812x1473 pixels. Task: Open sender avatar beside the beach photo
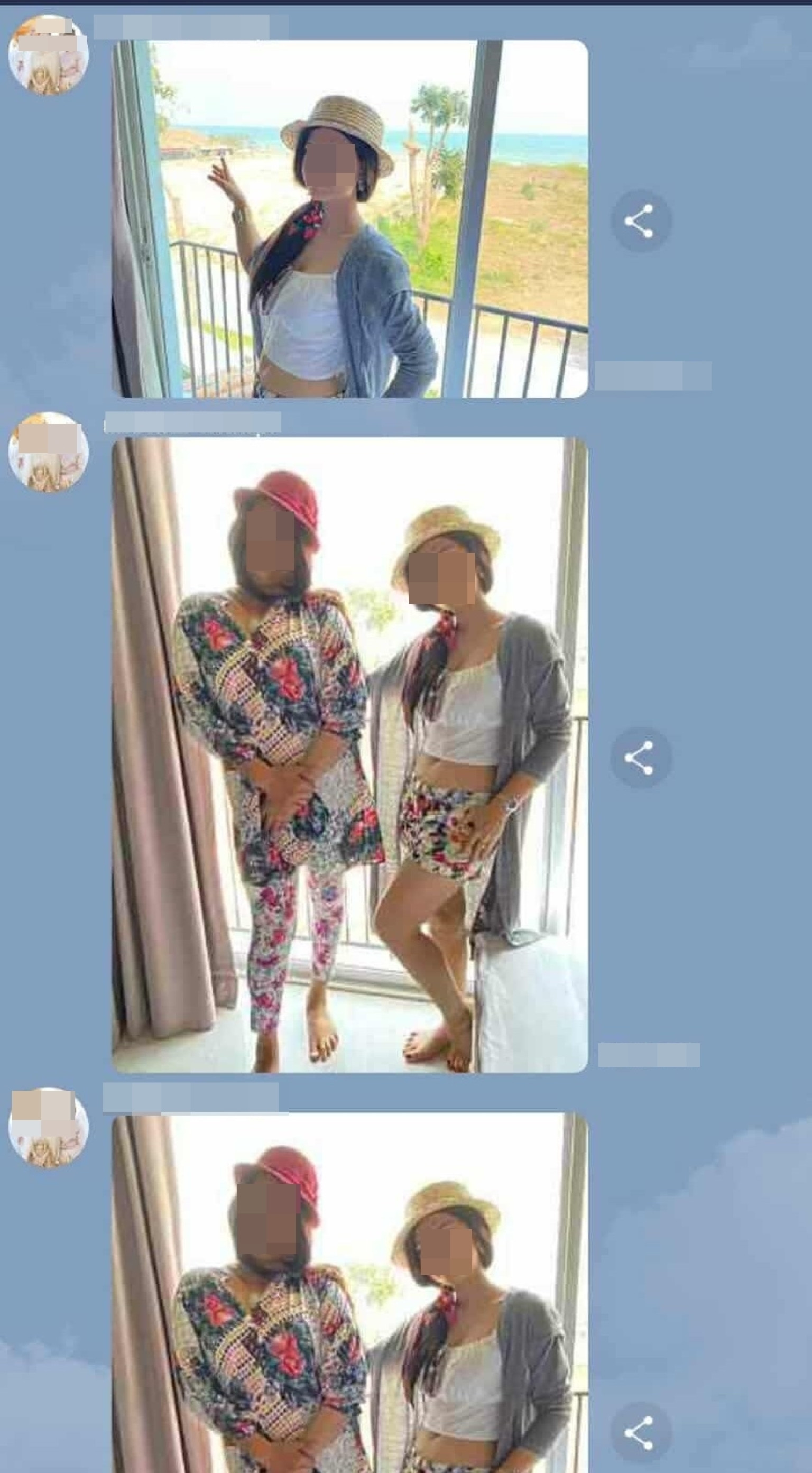tap(48, 55)
